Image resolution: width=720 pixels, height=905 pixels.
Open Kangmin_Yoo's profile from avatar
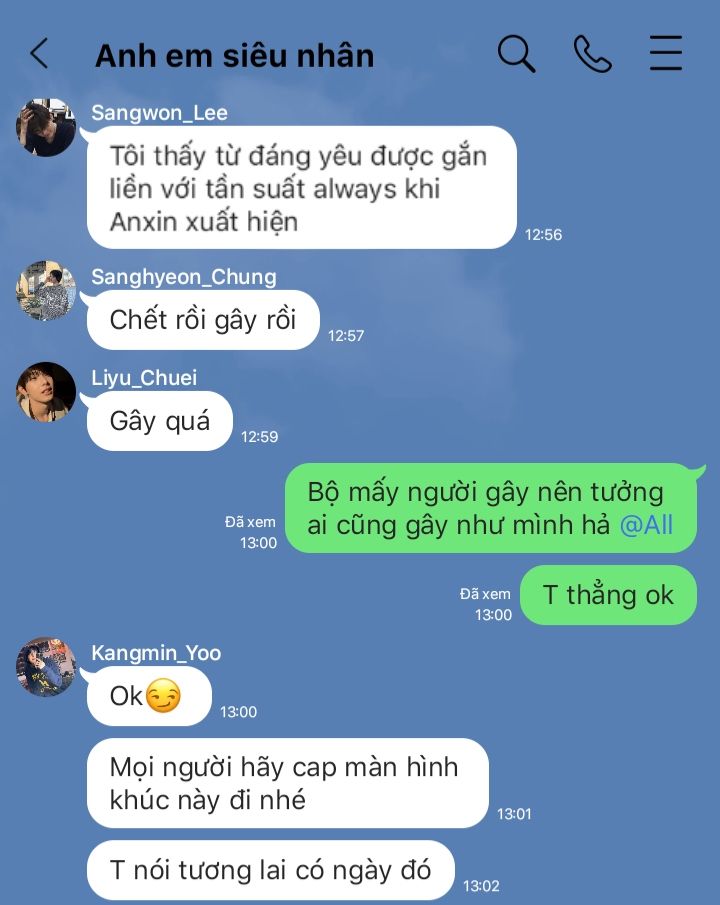tap(46, 667)
